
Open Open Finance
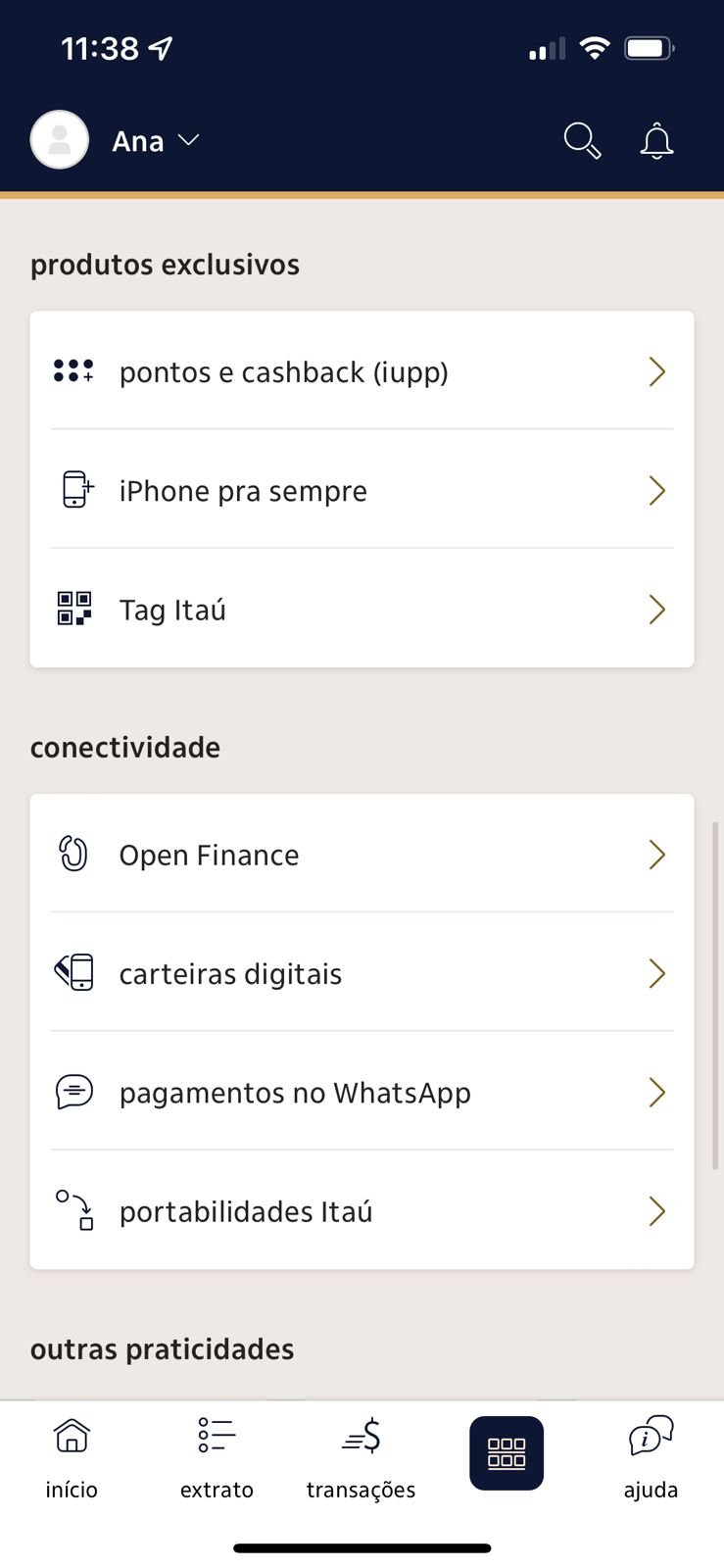tap(362, 855)
